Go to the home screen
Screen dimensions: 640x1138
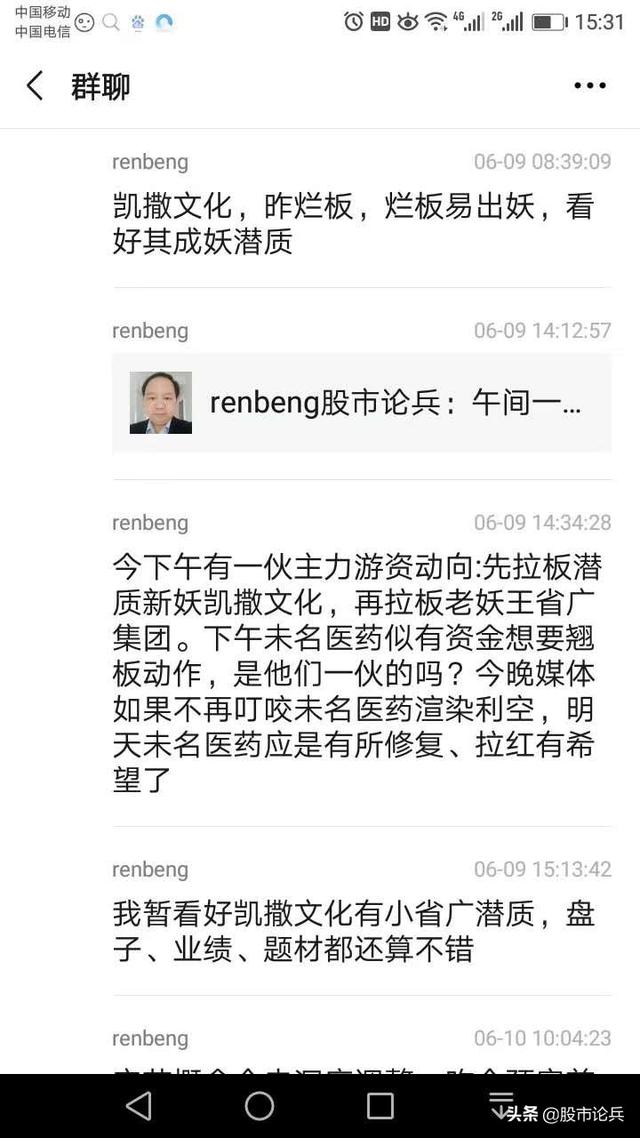pos(259,1106)
